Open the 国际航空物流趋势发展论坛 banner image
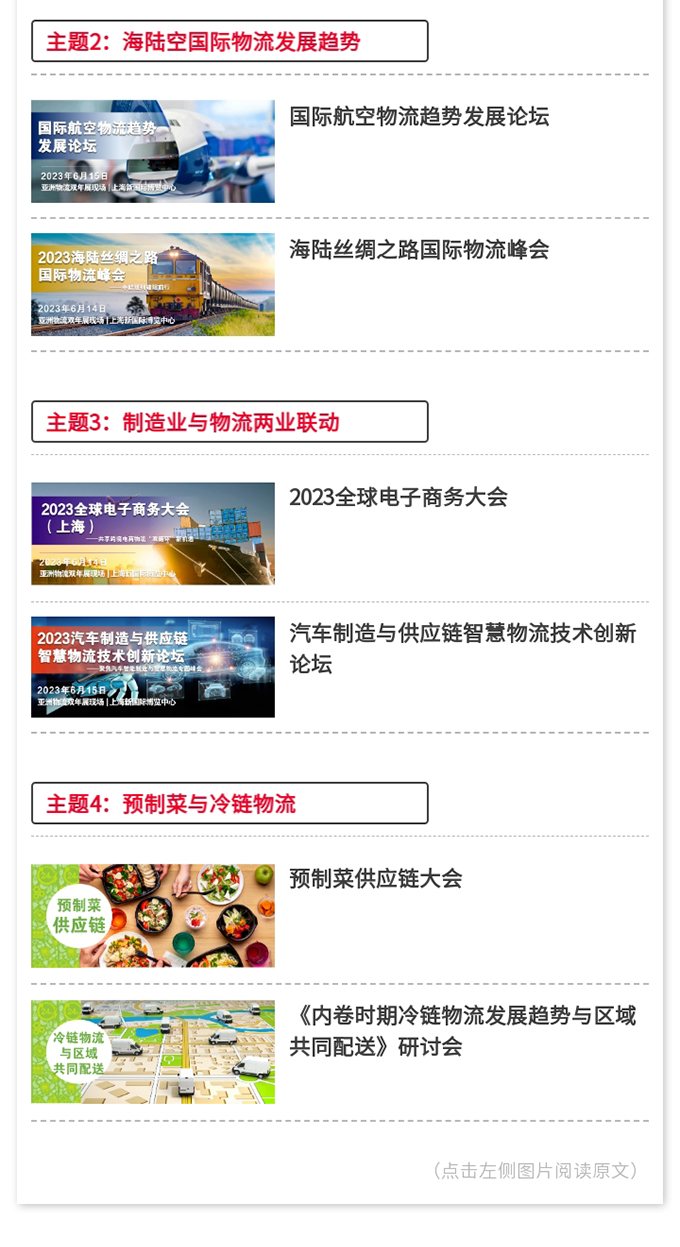Image resolution: width=680 pixels, height=1247 pixels. click(153, 151)
